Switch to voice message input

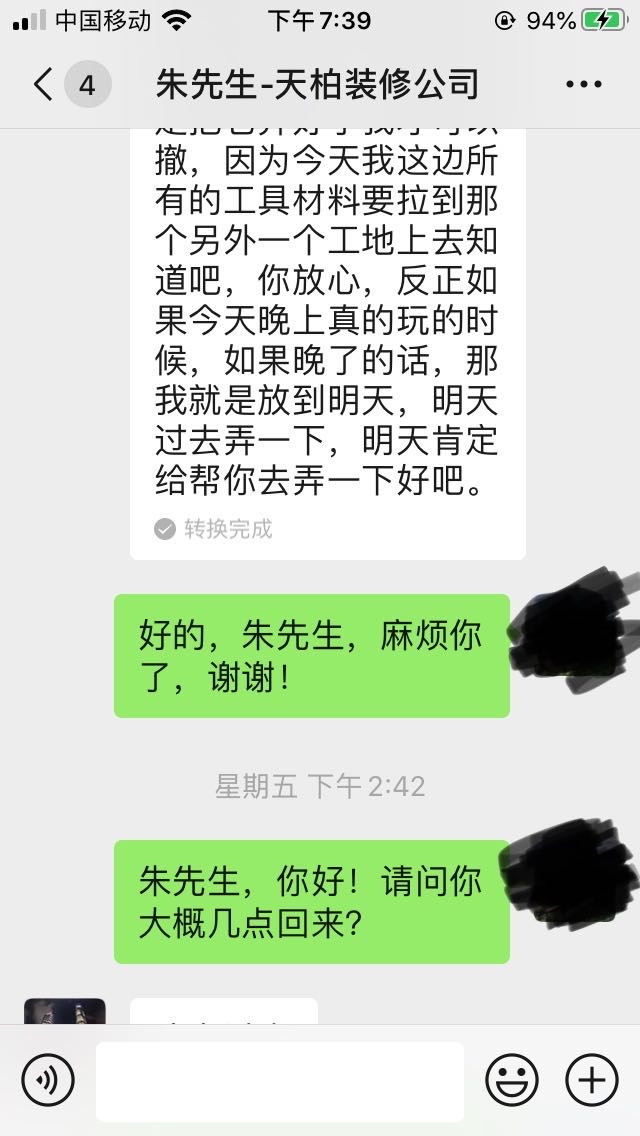[x=47, y=1080]
